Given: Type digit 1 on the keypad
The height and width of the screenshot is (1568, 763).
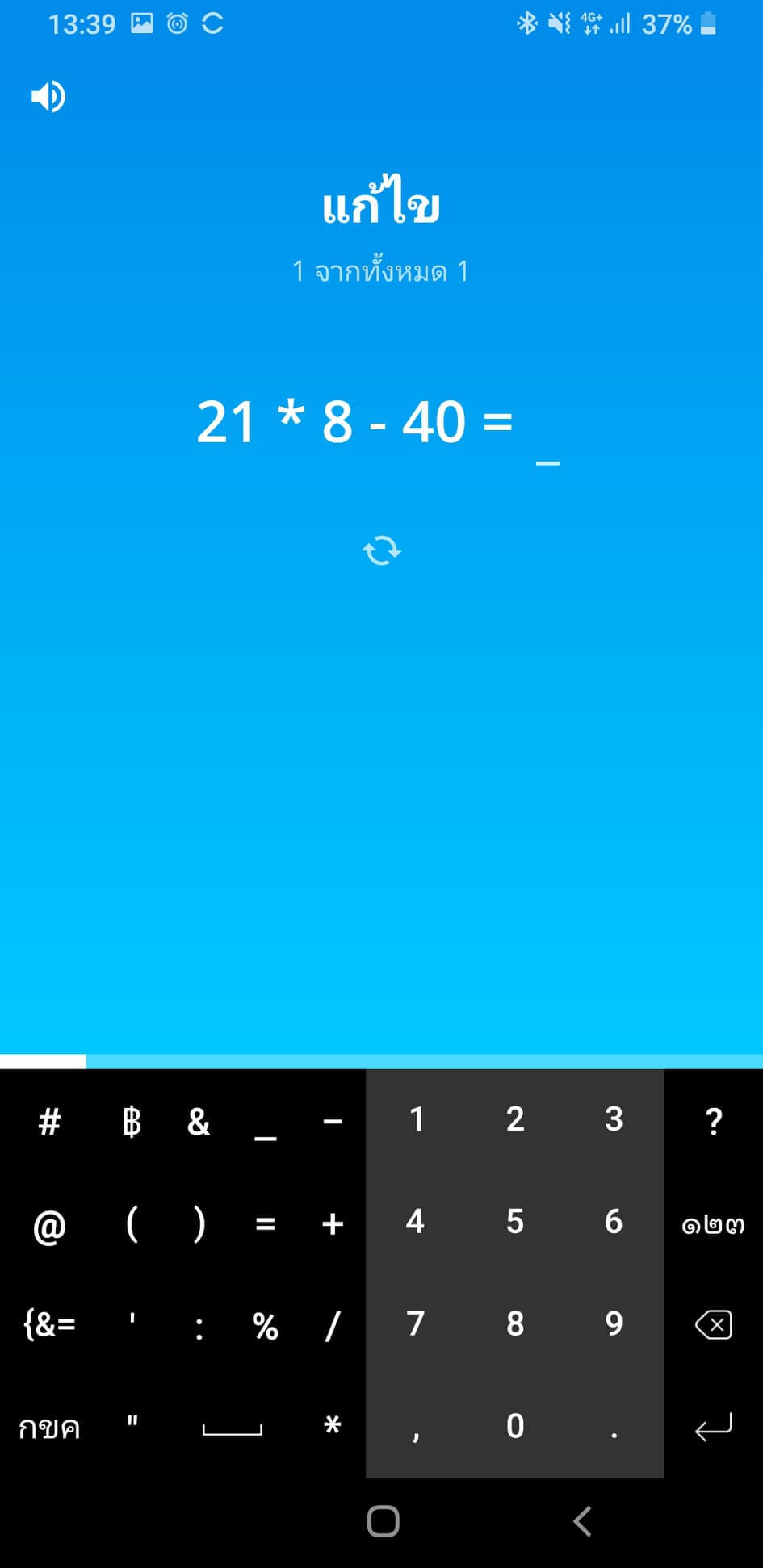Looking at the screenshot, I should [416, 1119].
